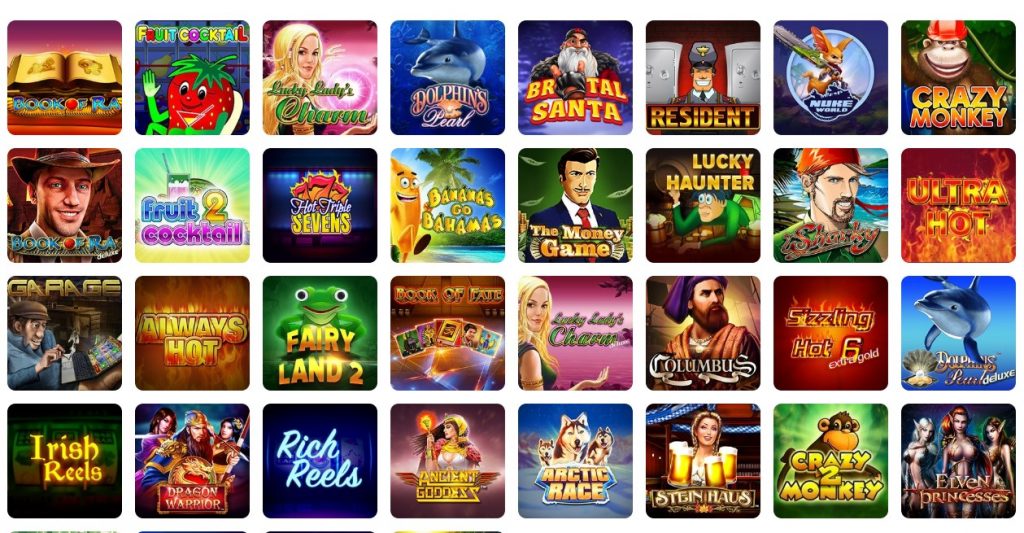This screenshot has width=1024, height=533.
Task: Launch the Elven Princesses game
Action: click(x=958, y=461)
